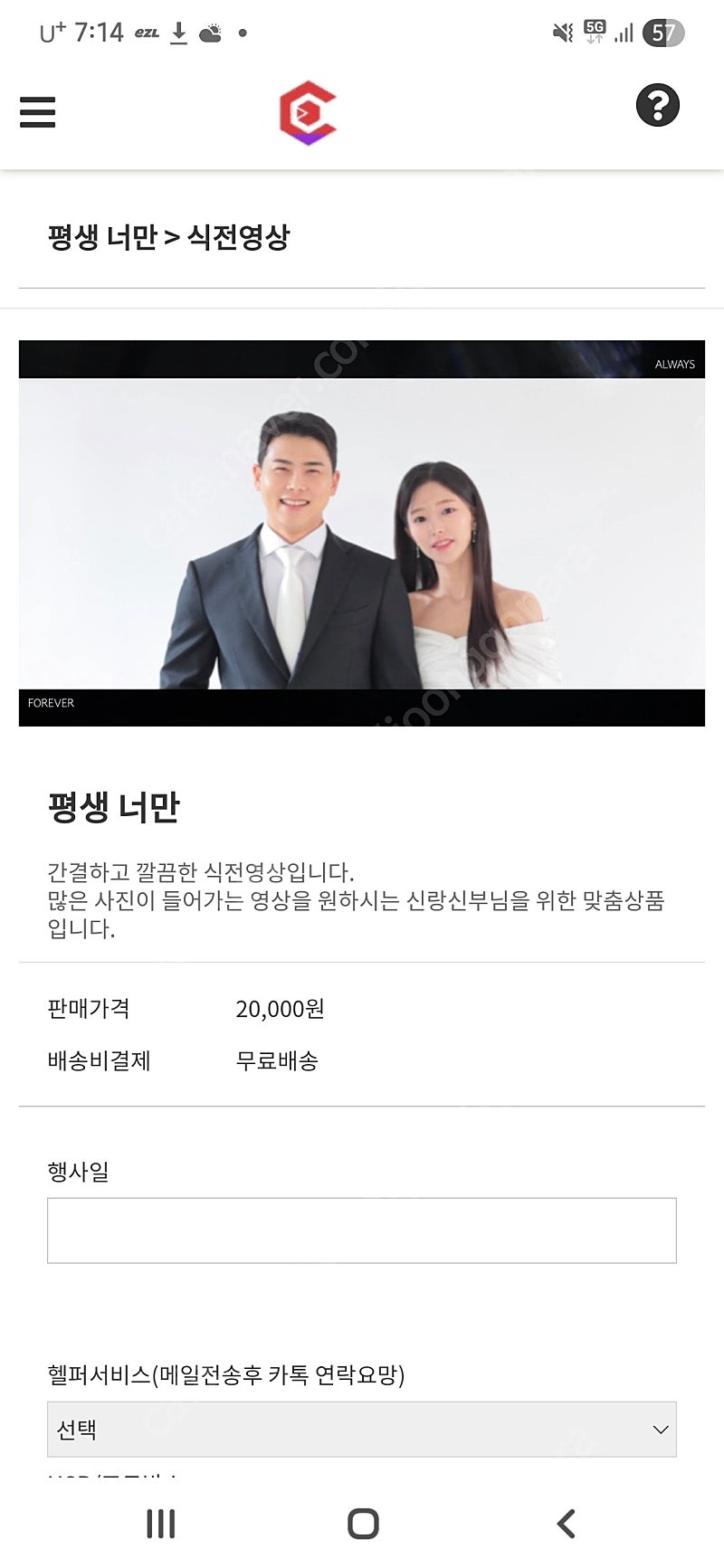
Task: Open the hamburger menu
Action: pos(37,112)
